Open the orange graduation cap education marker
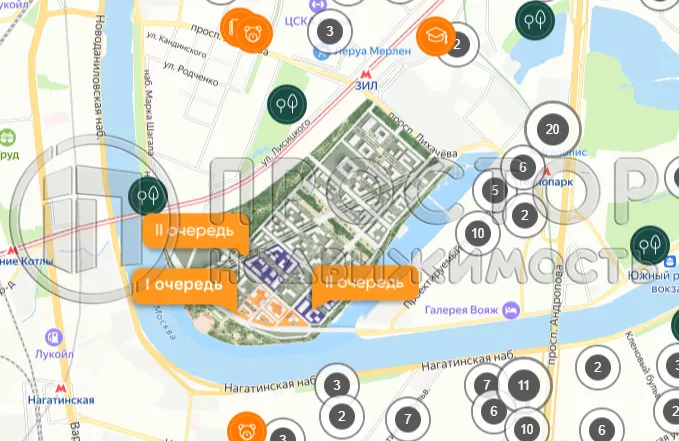The width and height of the screenshot is (679, 441). [434, 37]
